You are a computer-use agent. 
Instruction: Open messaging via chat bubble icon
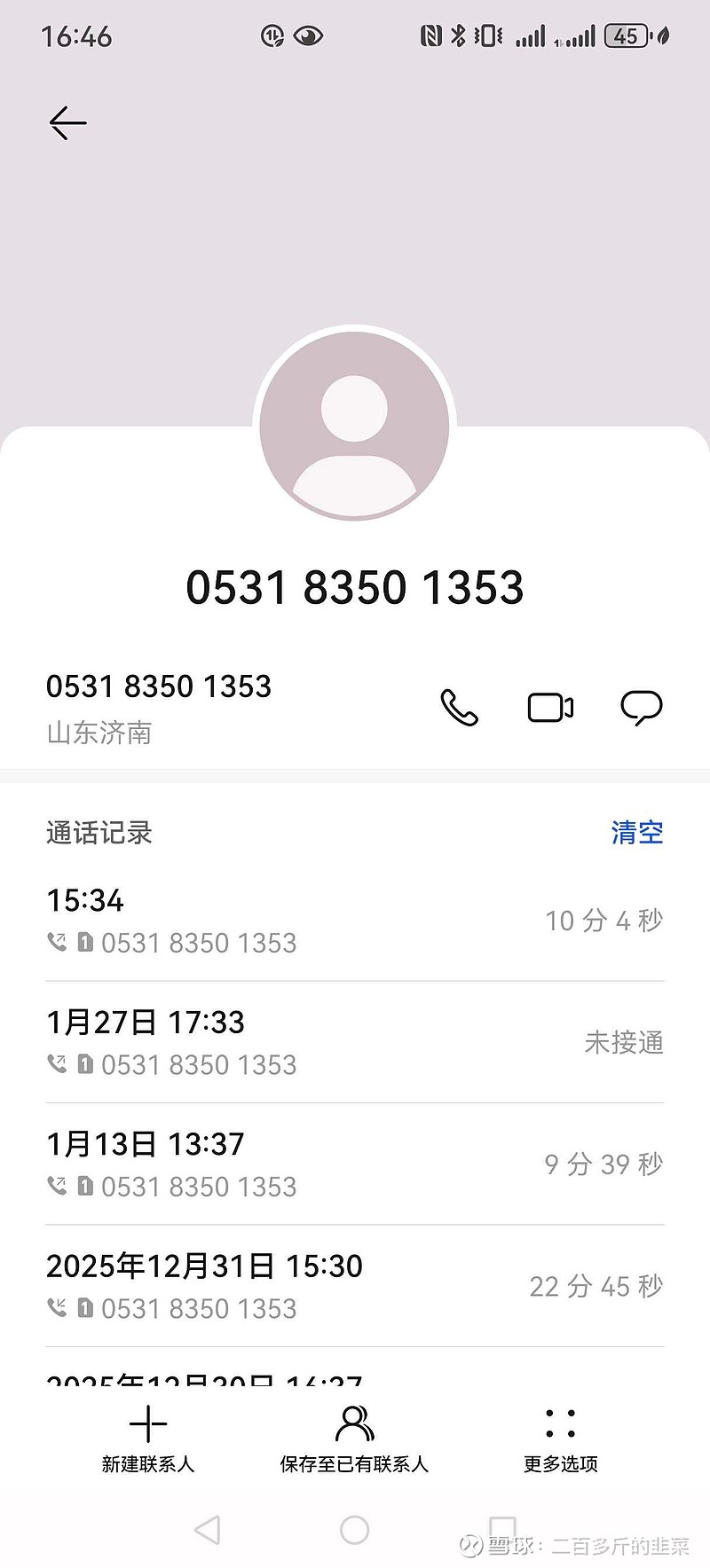pyautogui.click(x=641, y=707)
